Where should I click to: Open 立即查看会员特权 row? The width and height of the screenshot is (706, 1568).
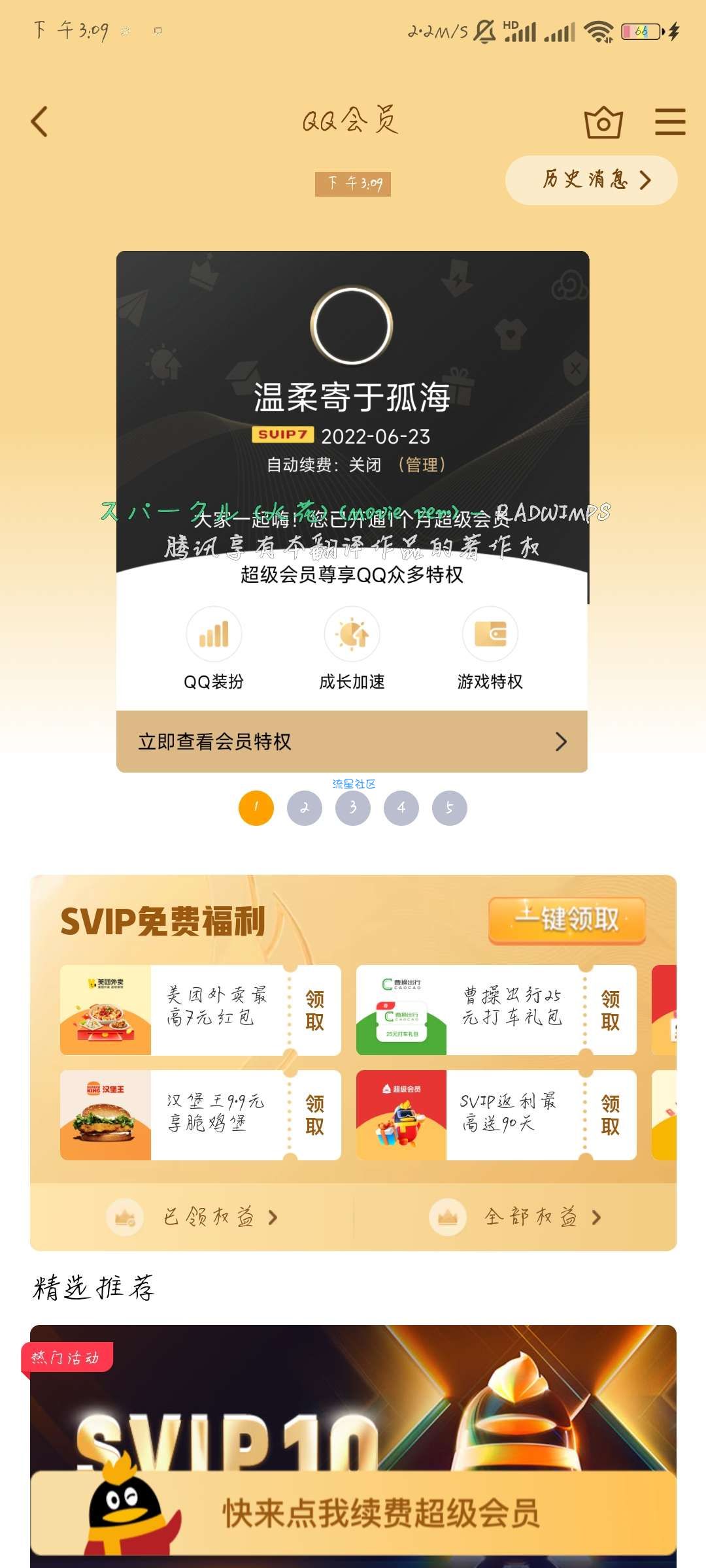(x=352, y=742)
